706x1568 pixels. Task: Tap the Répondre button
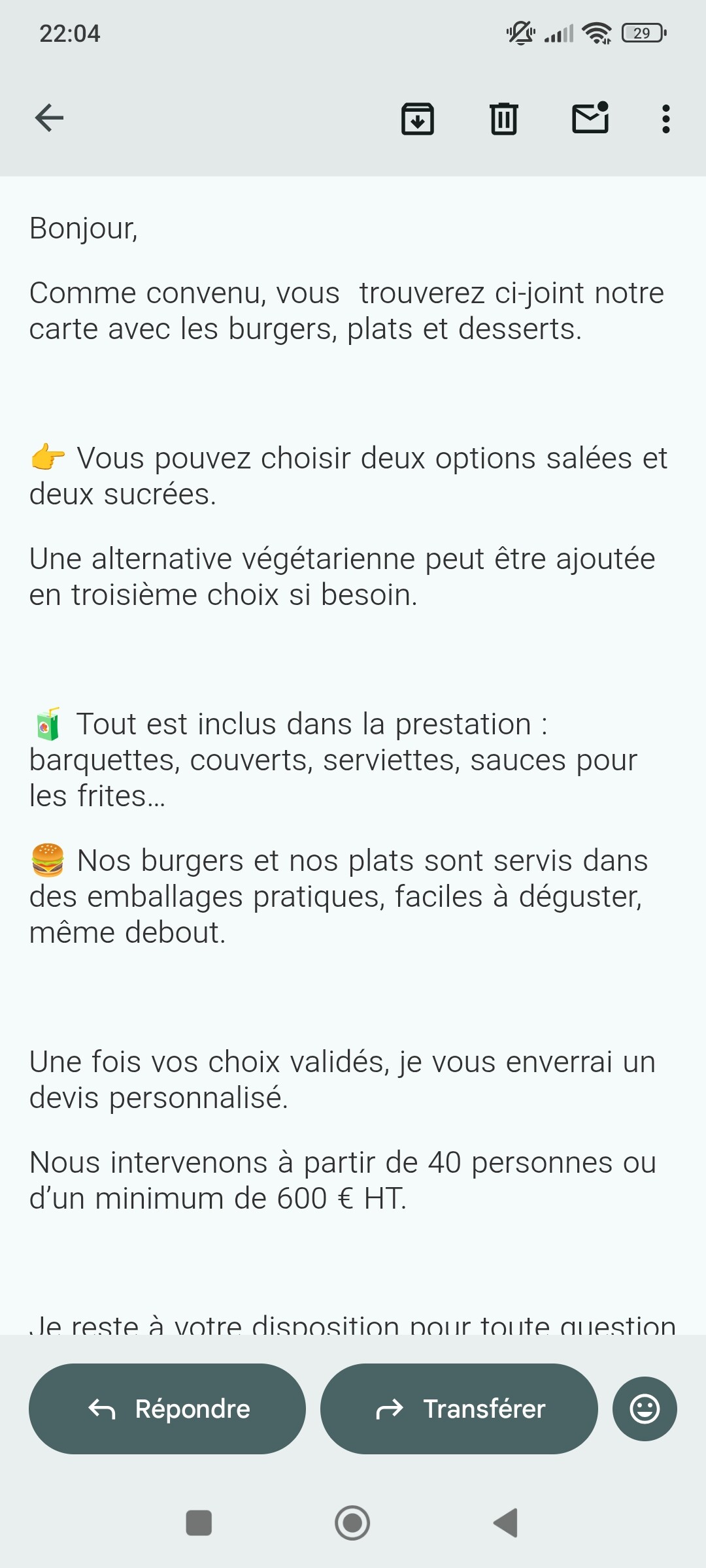pyautogui.click(x=167, y=1409)
